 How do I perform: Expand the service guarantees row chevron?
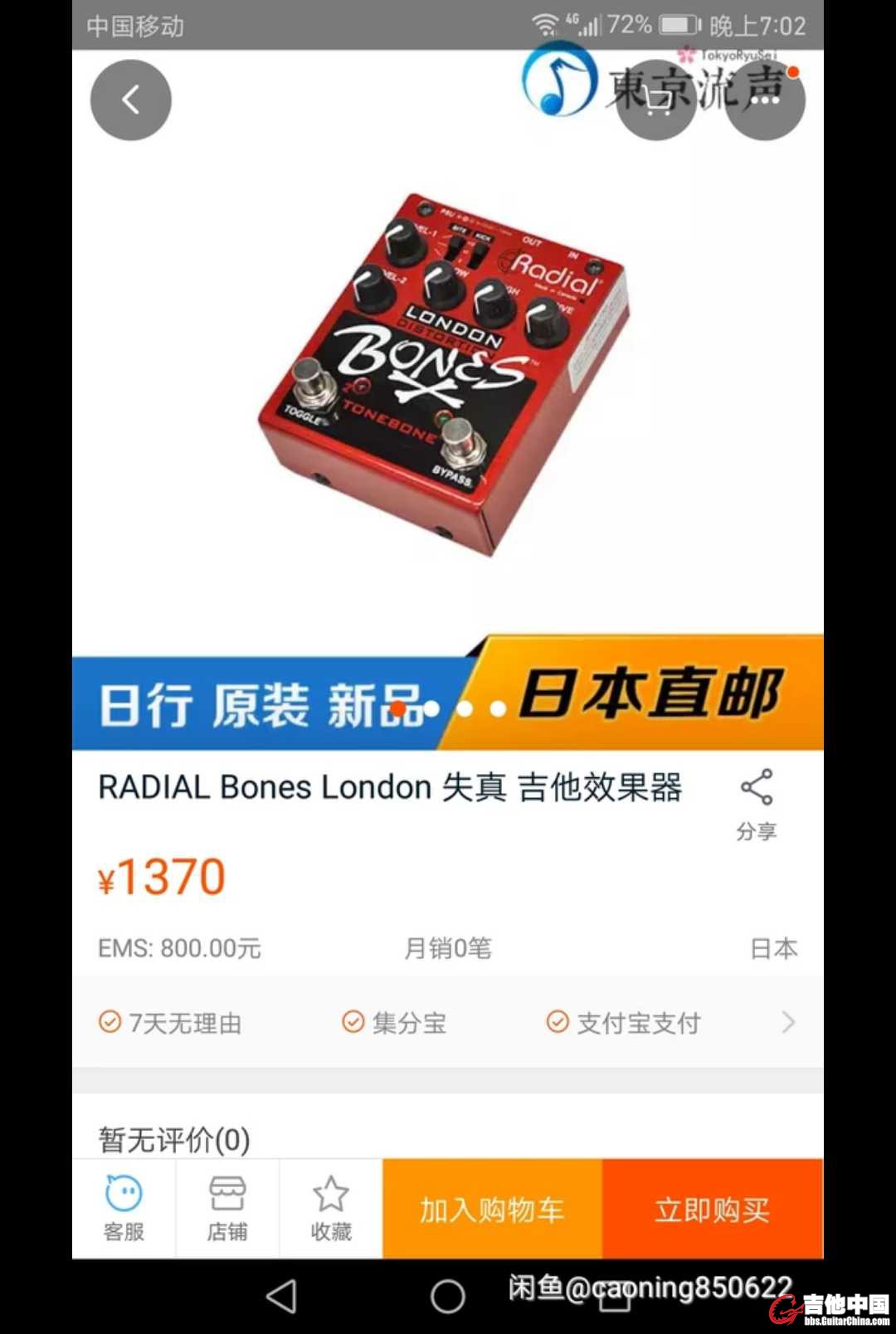pyautogui.click(x=787, y=1022)
